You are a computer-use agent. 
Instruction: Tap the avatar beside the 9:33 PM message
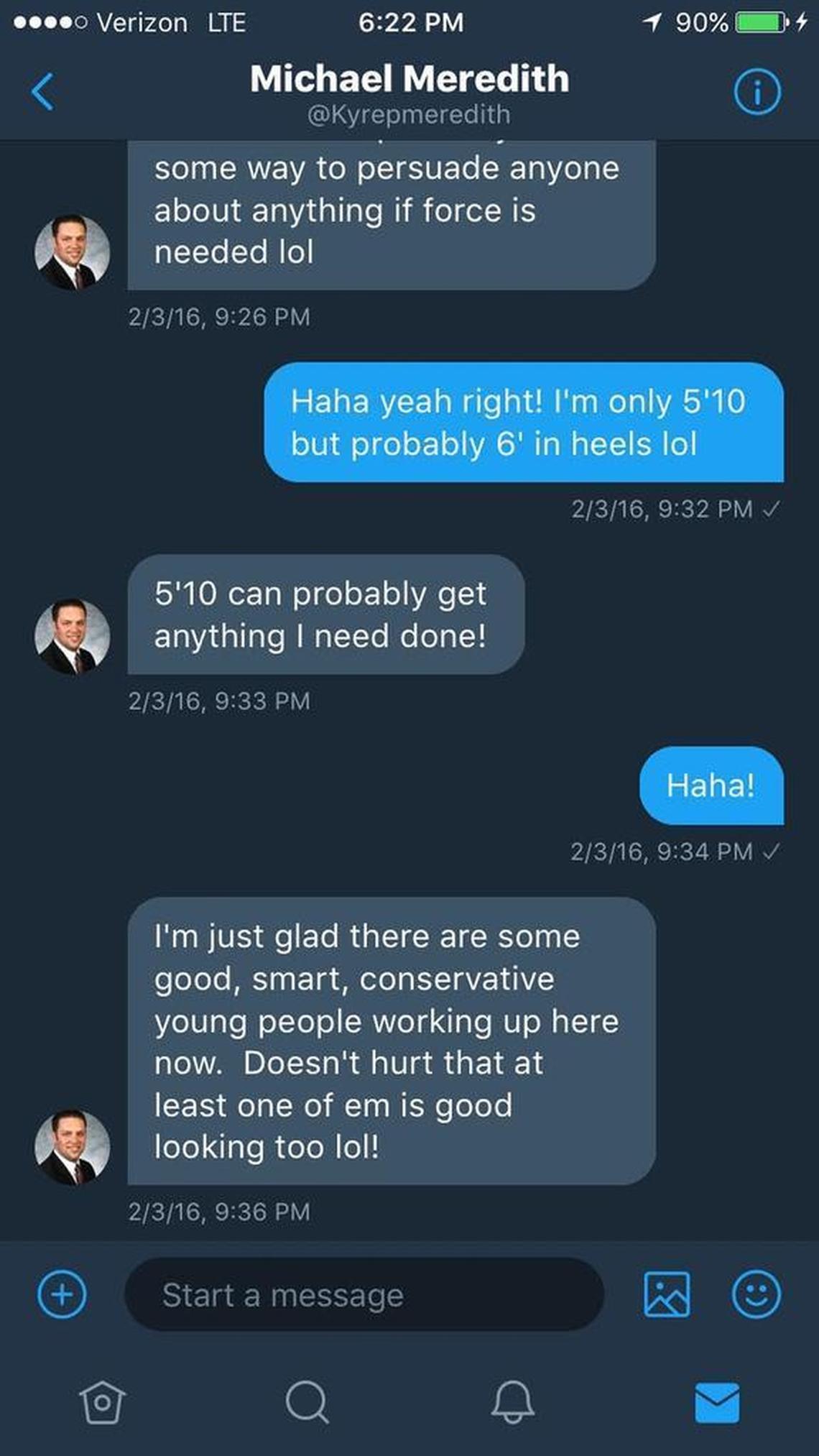[73, 636]
